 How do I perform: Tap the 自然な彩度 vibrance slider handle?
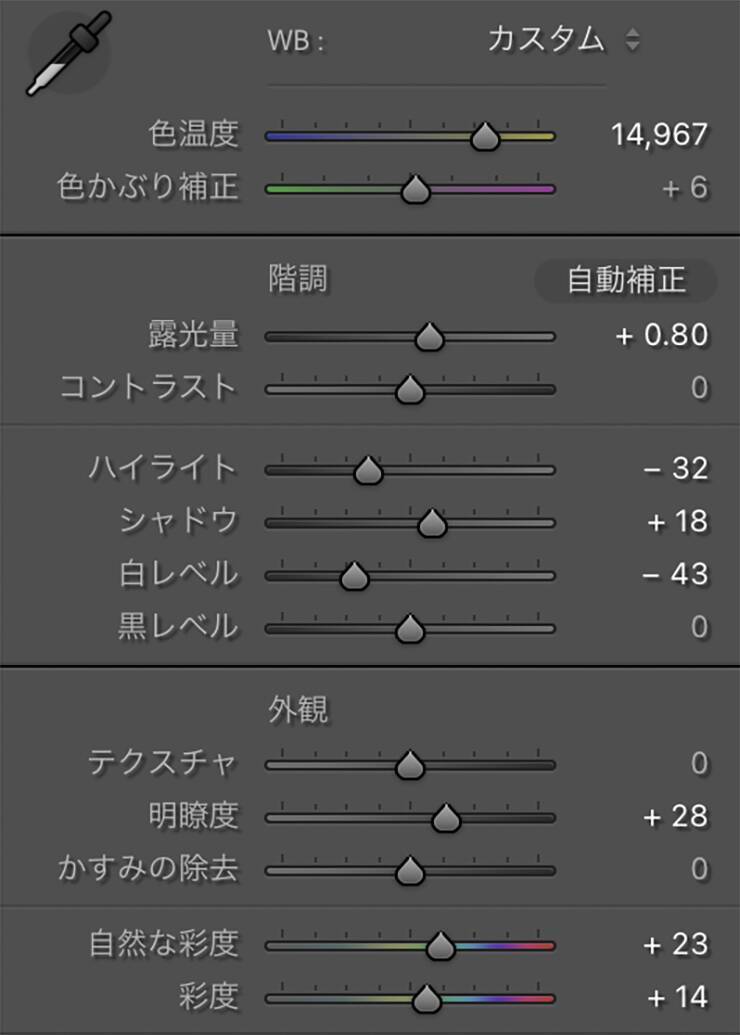(x=439, y=945)
